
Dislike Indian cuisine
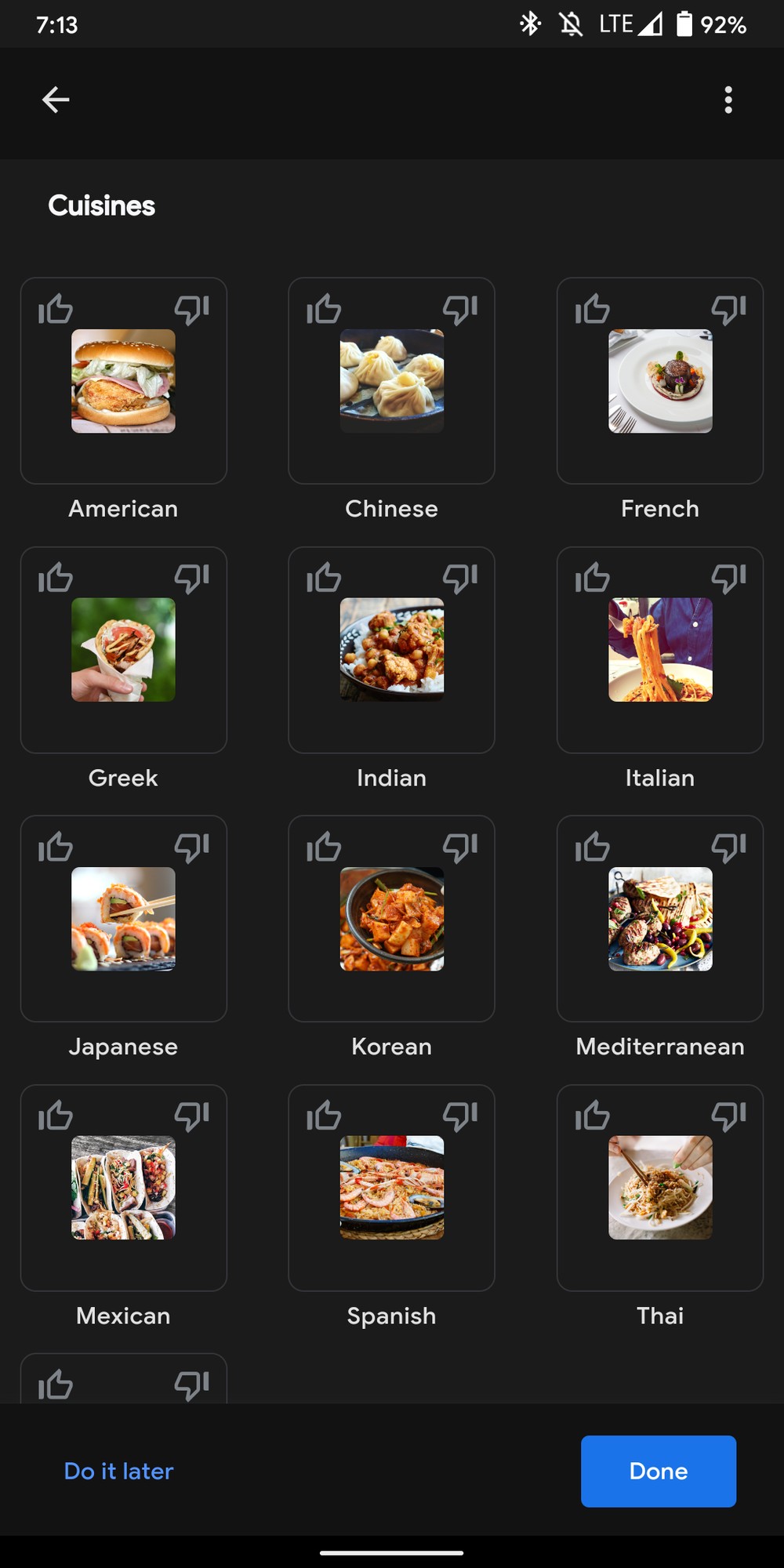(x=460, y=578)
